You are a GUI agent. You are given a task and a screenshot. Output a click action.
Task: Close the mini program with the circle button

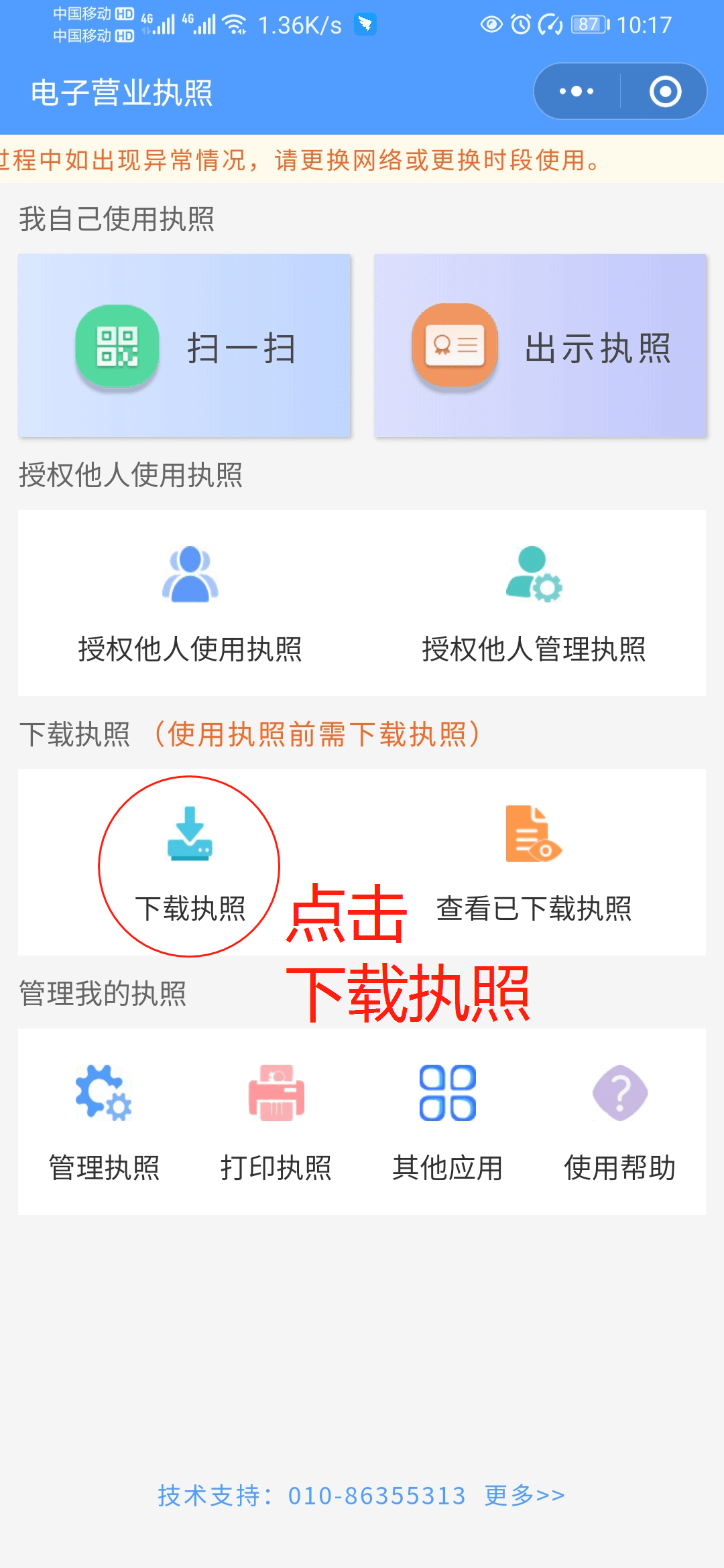coord(665,92)
